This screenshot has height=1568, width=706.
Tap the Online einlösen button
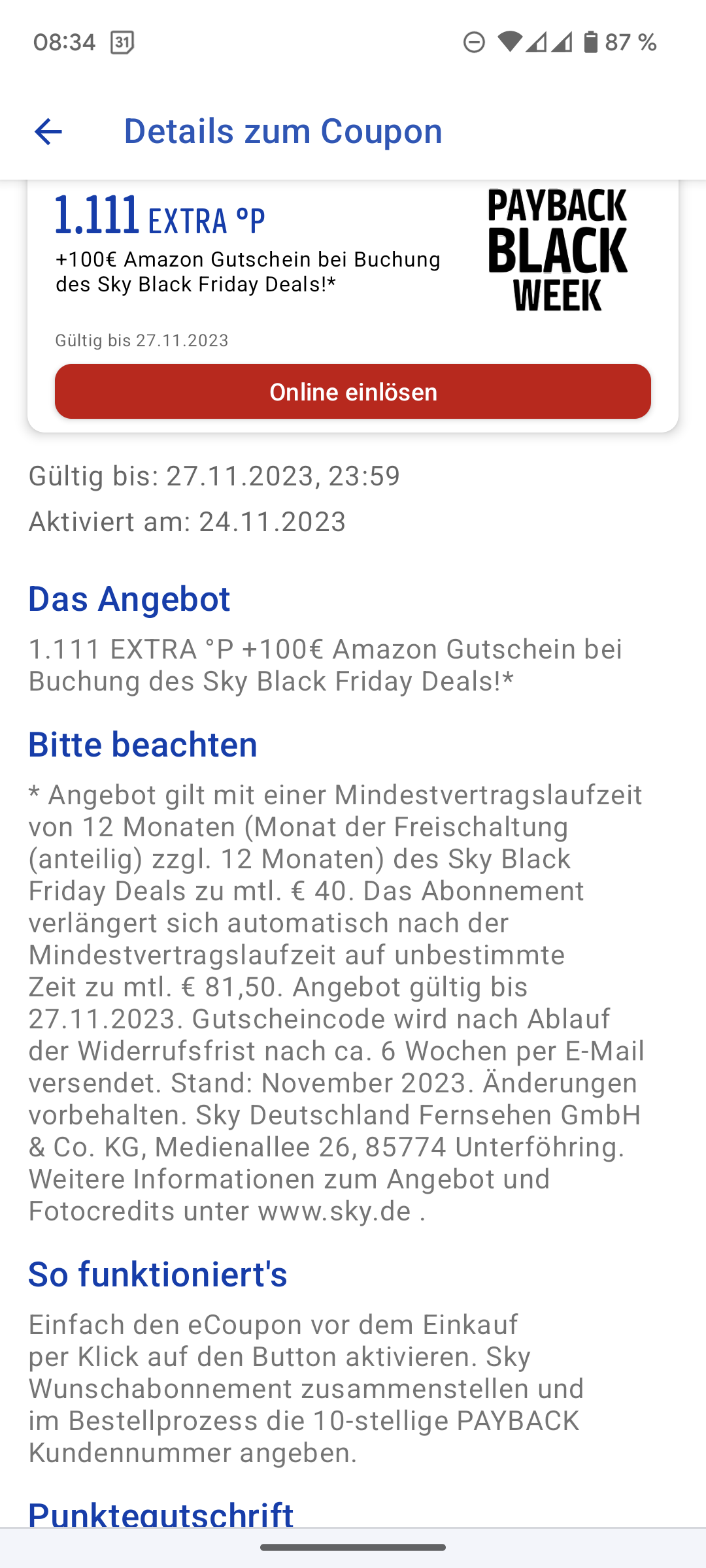pos(353,391)
